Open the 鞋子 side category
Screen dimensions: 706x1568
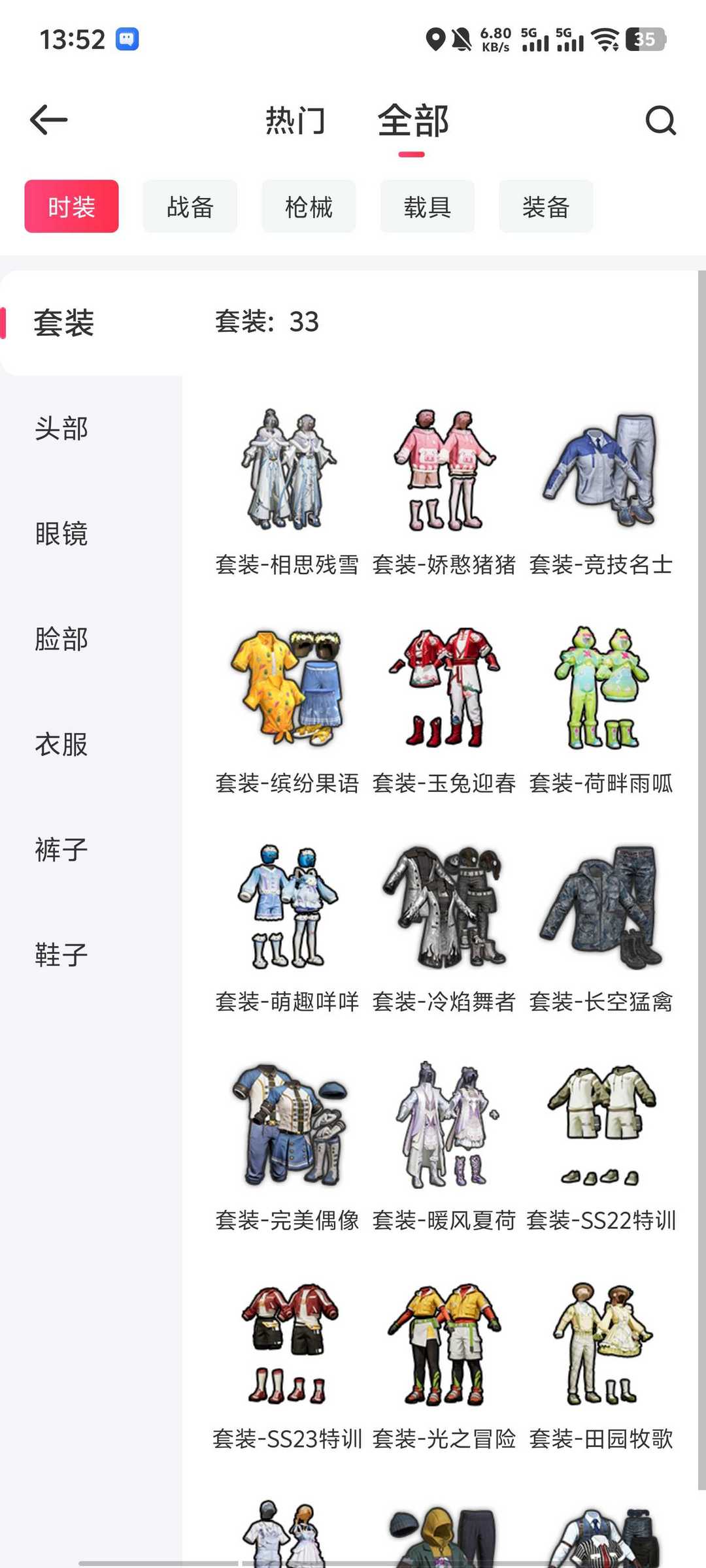point(61,955)
